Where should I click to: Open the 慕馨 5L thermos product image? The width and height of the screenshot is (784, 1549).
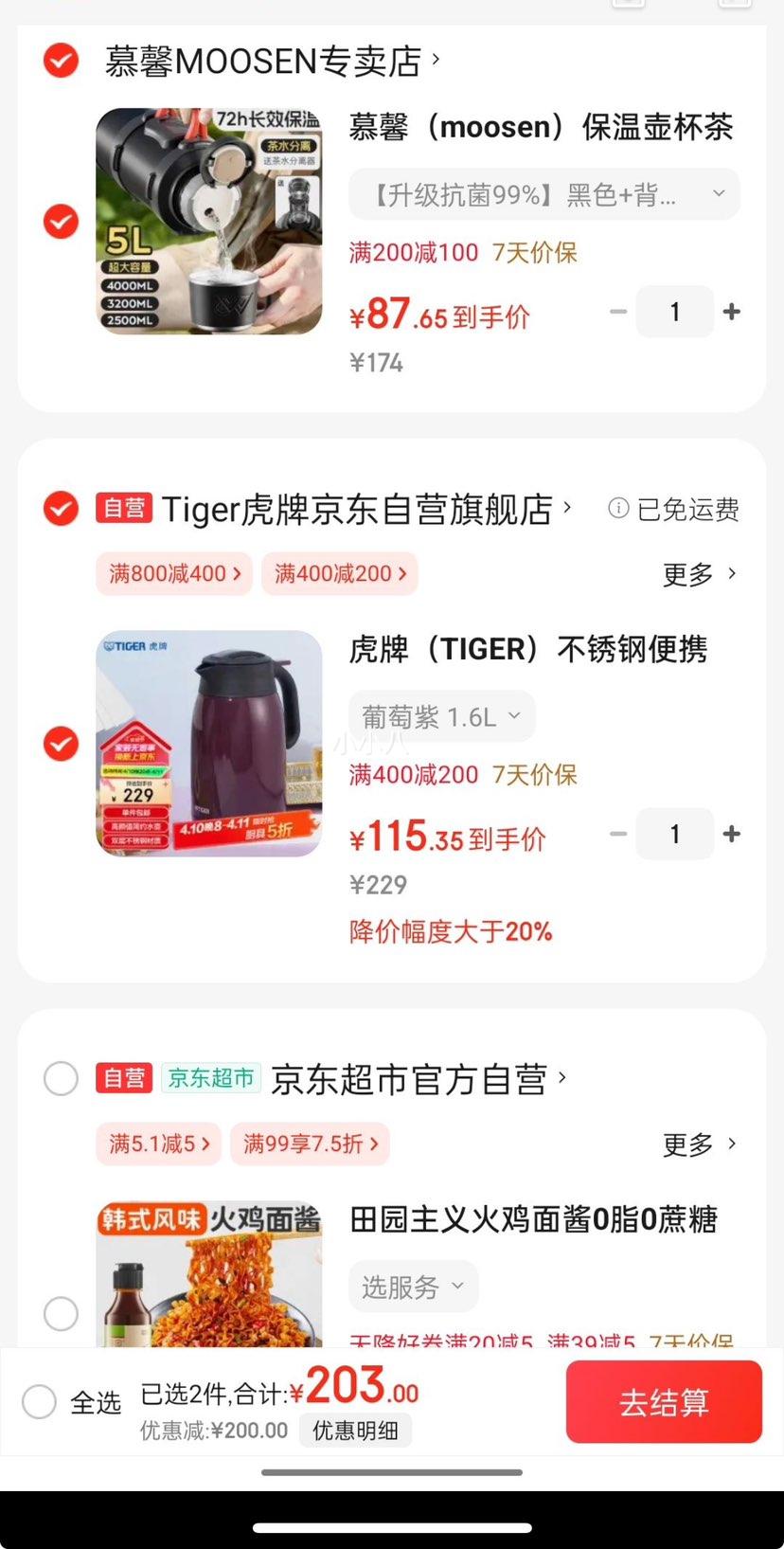tap(208, 222)
